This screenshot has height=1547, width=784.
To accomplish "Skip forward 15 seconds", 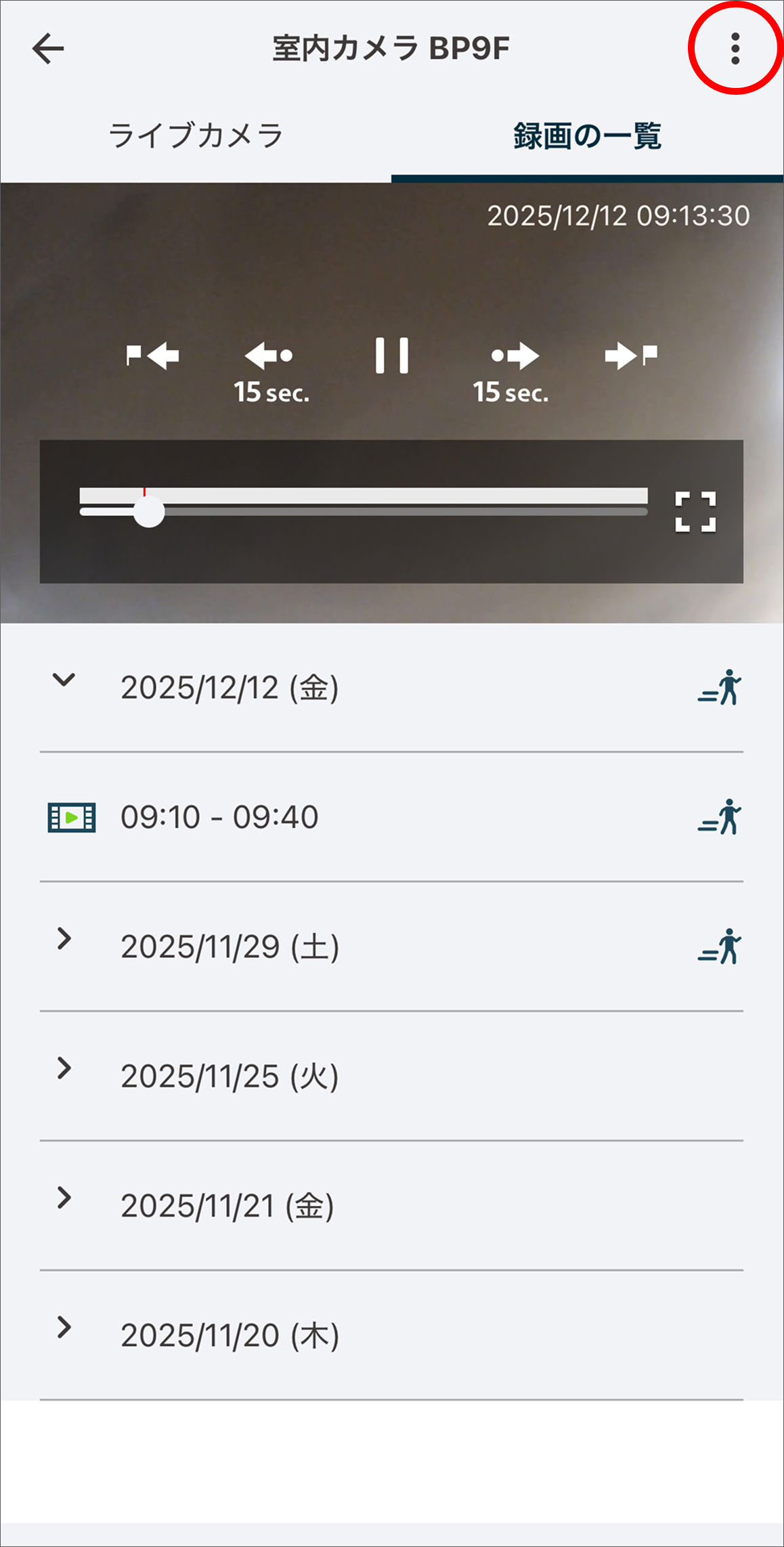I will tap(512, 369).
